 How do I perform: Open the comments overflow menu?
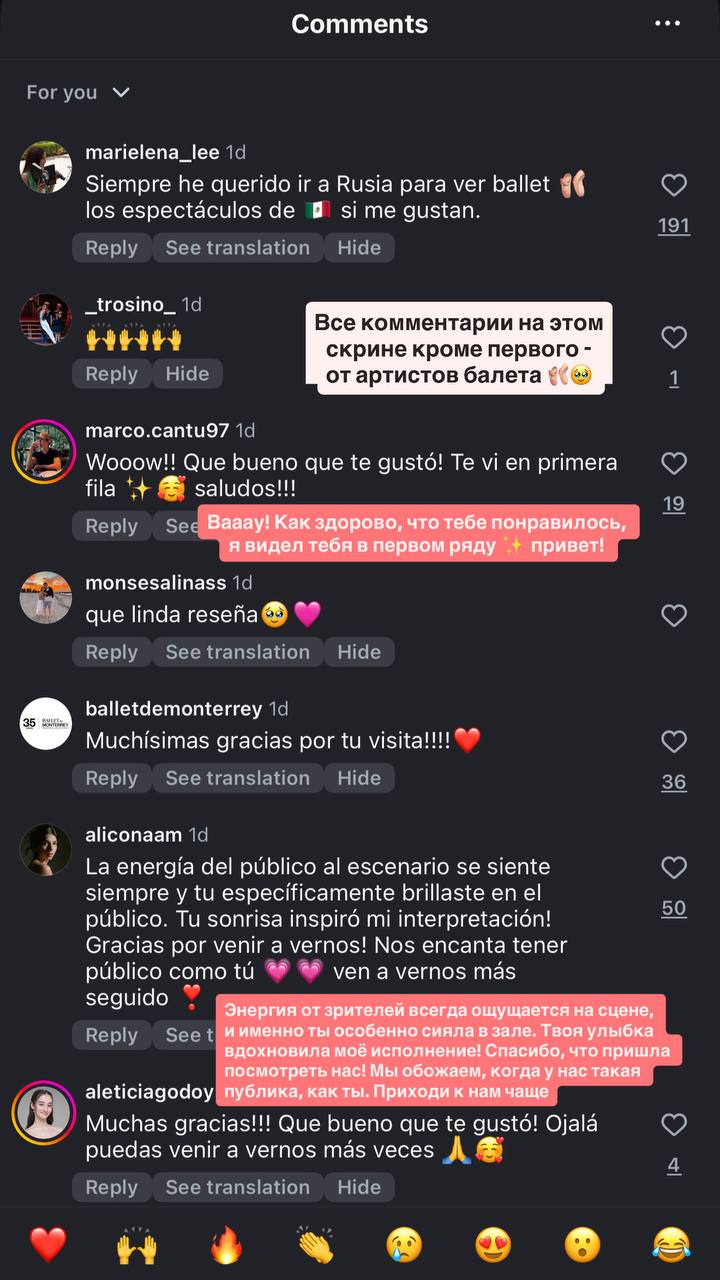pyautogui.click(x=667, y=24)
